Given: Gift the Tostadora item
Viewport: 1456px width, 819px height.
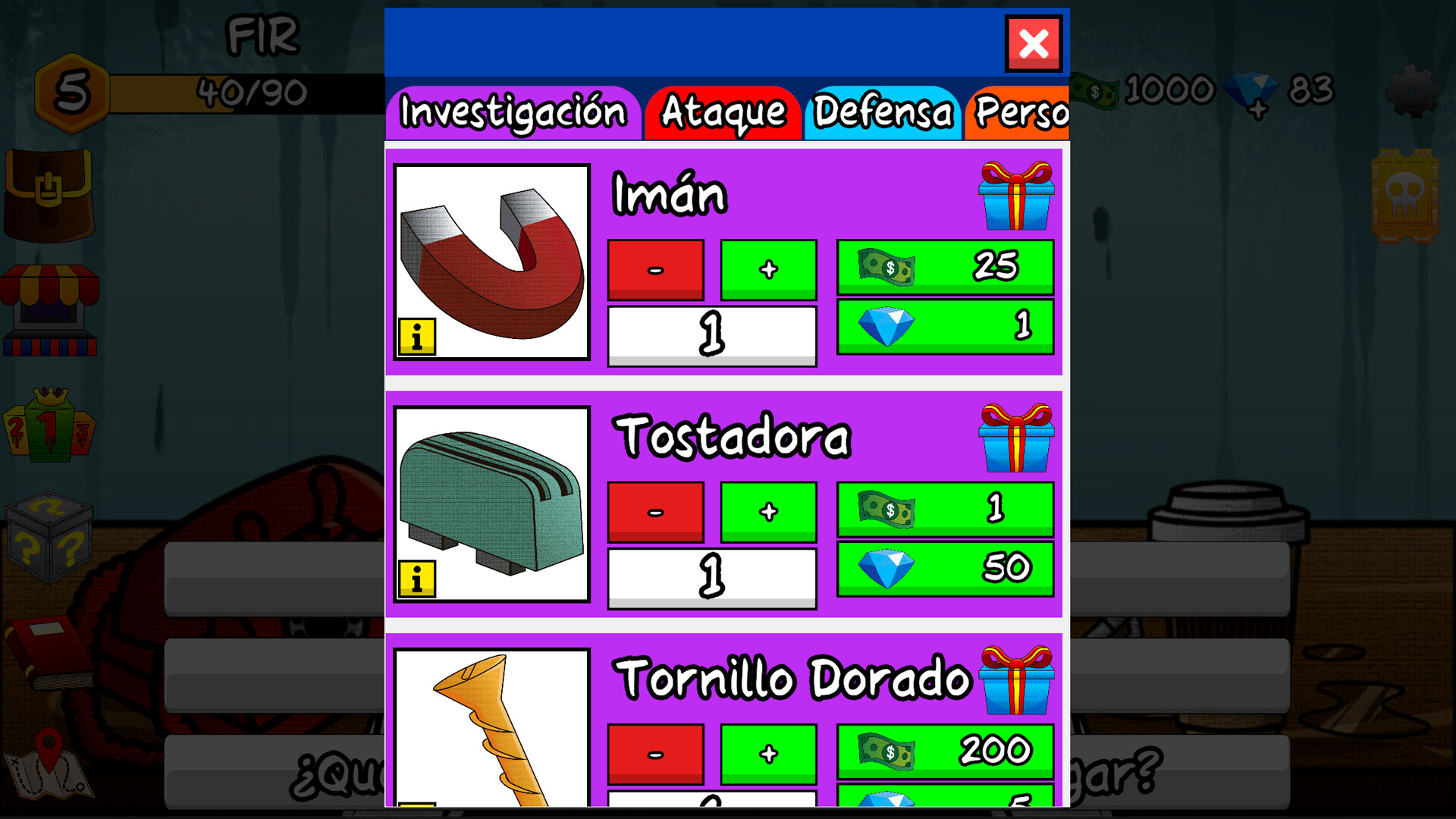Looking at the screenshot, I should pos(1016,439).
